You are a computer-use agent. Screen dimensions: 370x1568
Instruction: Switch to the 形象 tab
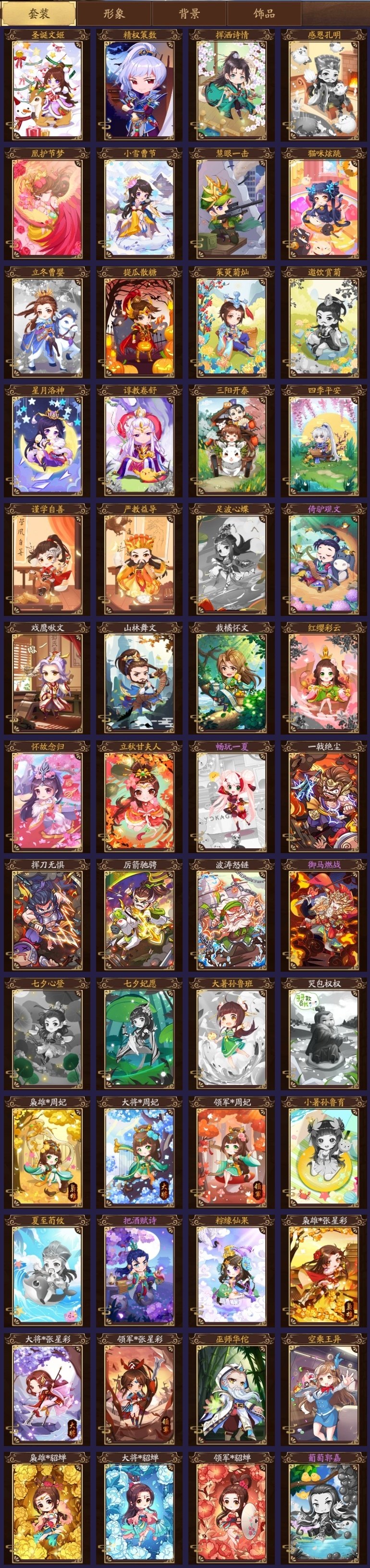tap(114, 13)
